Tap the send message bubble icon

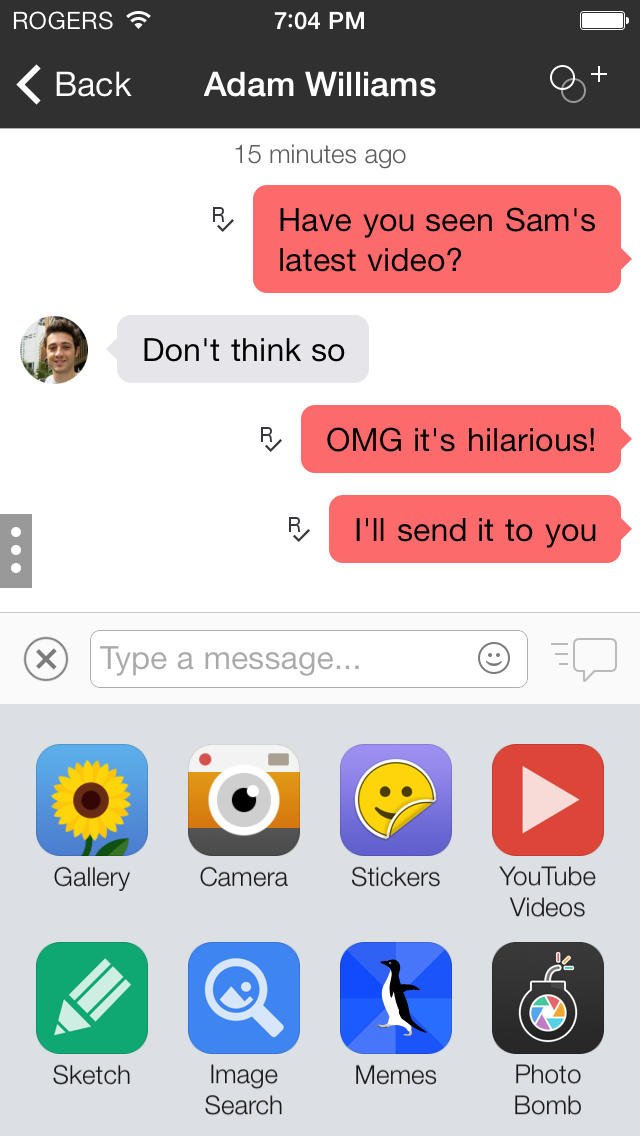(586, 659)
